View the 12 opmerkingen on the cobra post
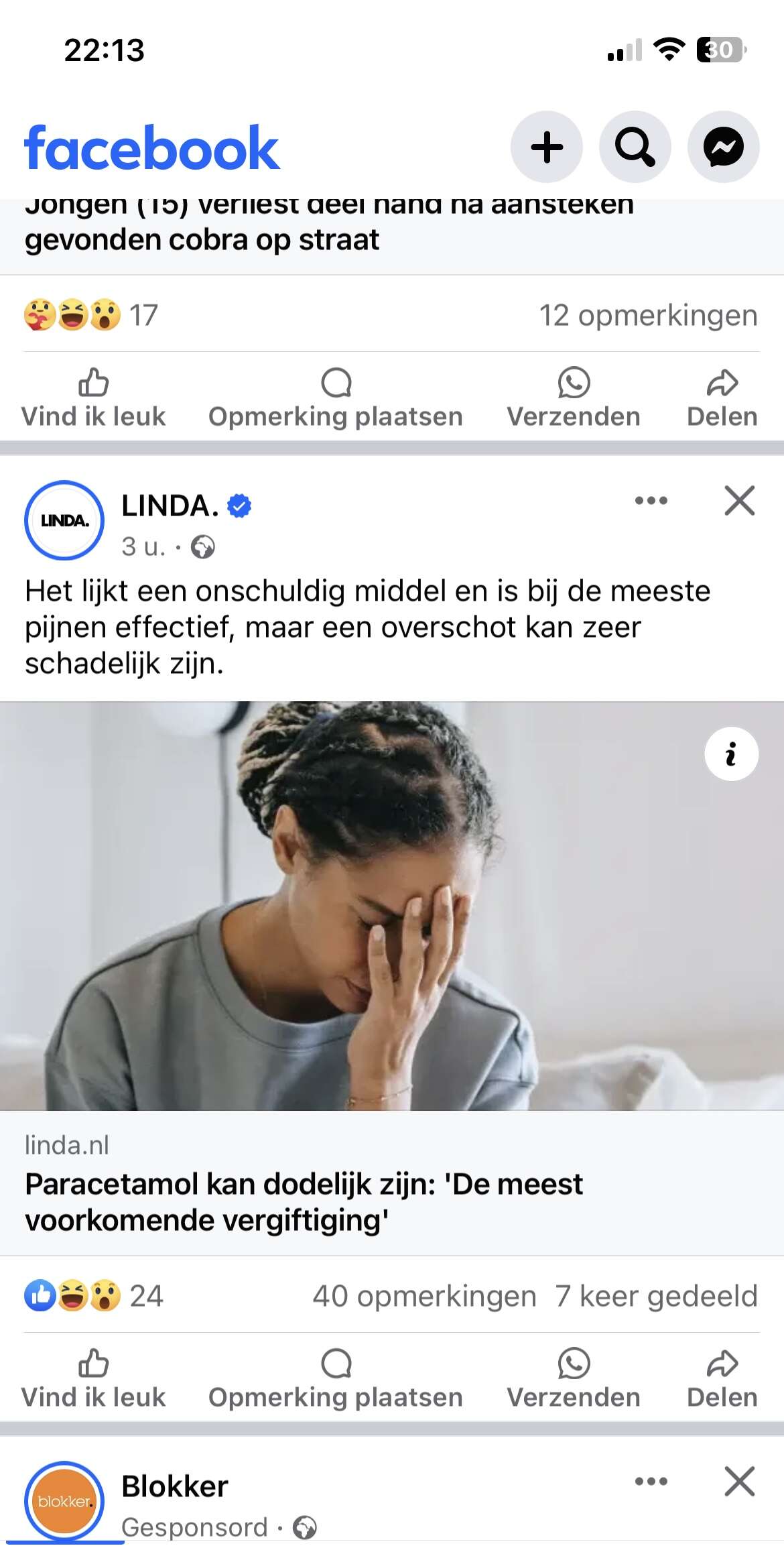Screen dimensions: 784x1548 coord(648,315)
